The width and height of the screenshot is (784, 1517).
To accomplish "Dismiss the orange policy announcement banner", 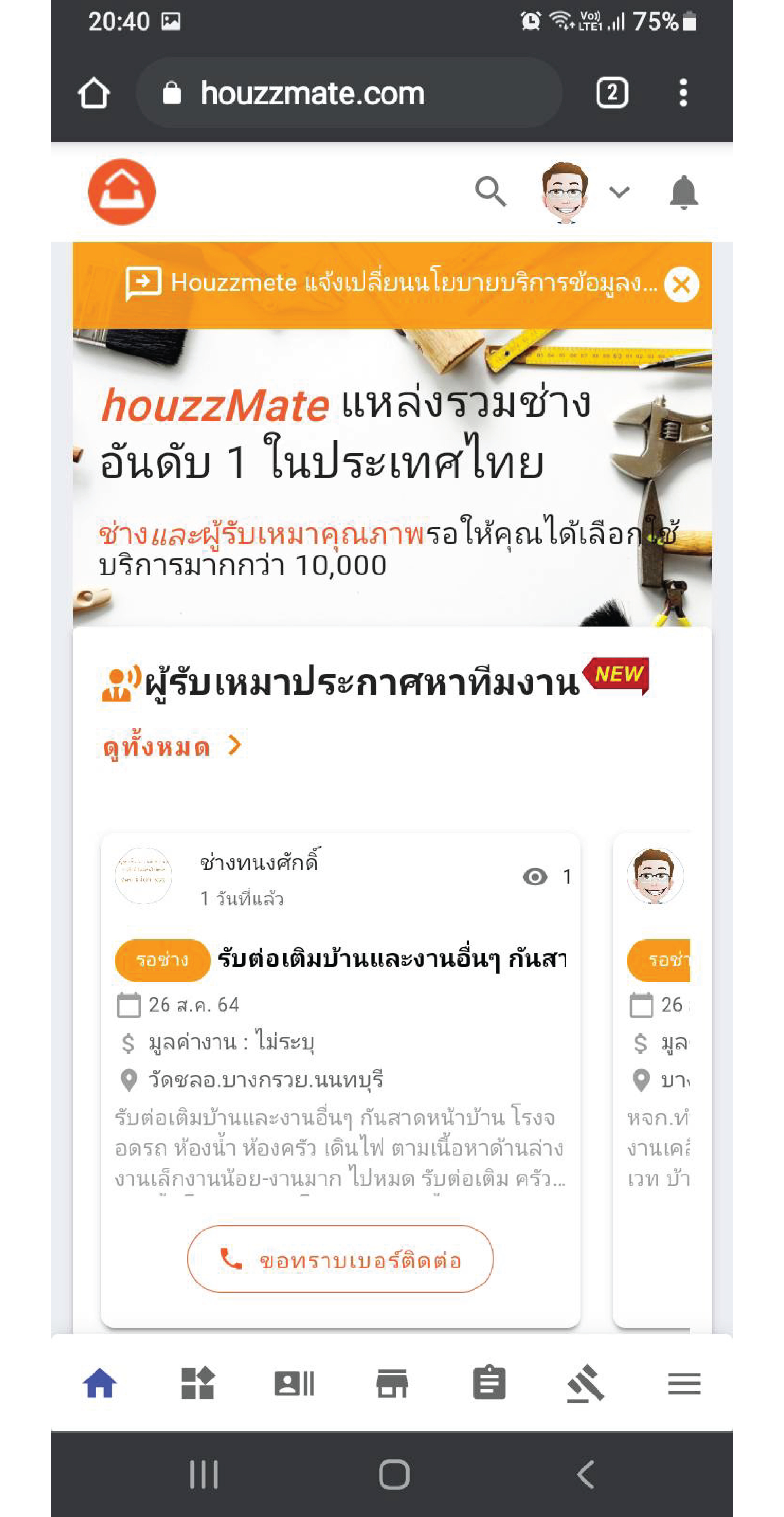I will [681, 285].
